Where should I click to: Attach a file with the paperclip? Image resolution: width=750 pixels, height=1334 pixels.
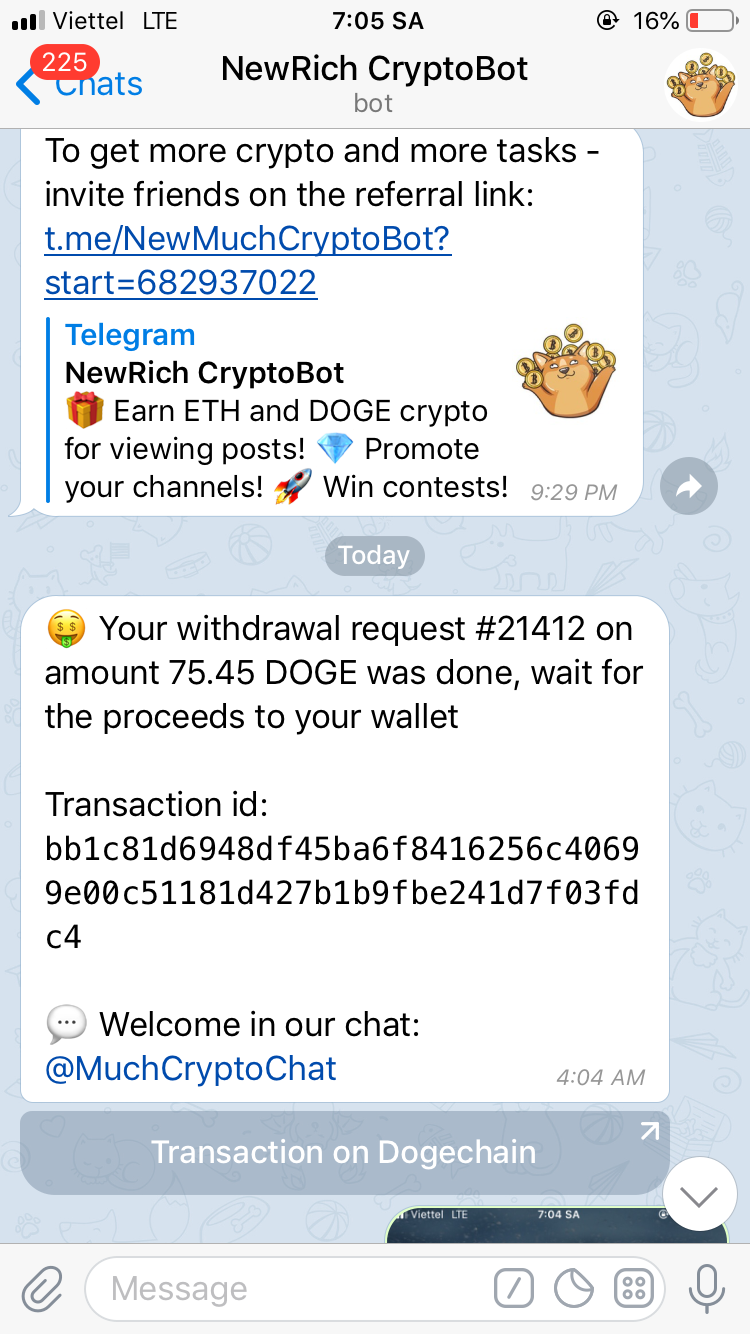coord(42,1288)
